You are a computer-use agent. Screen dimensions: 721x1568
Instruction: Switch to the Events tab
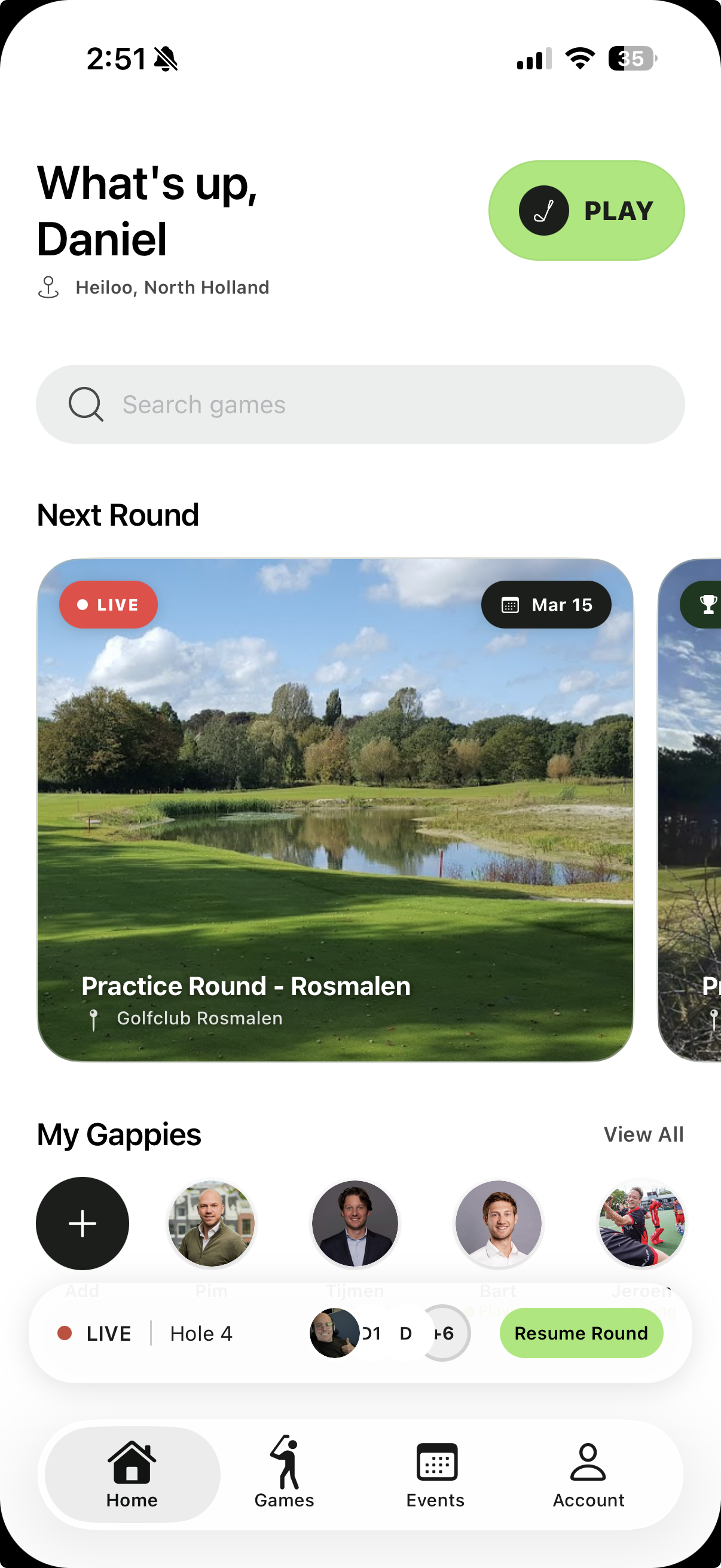point(436,1474)
